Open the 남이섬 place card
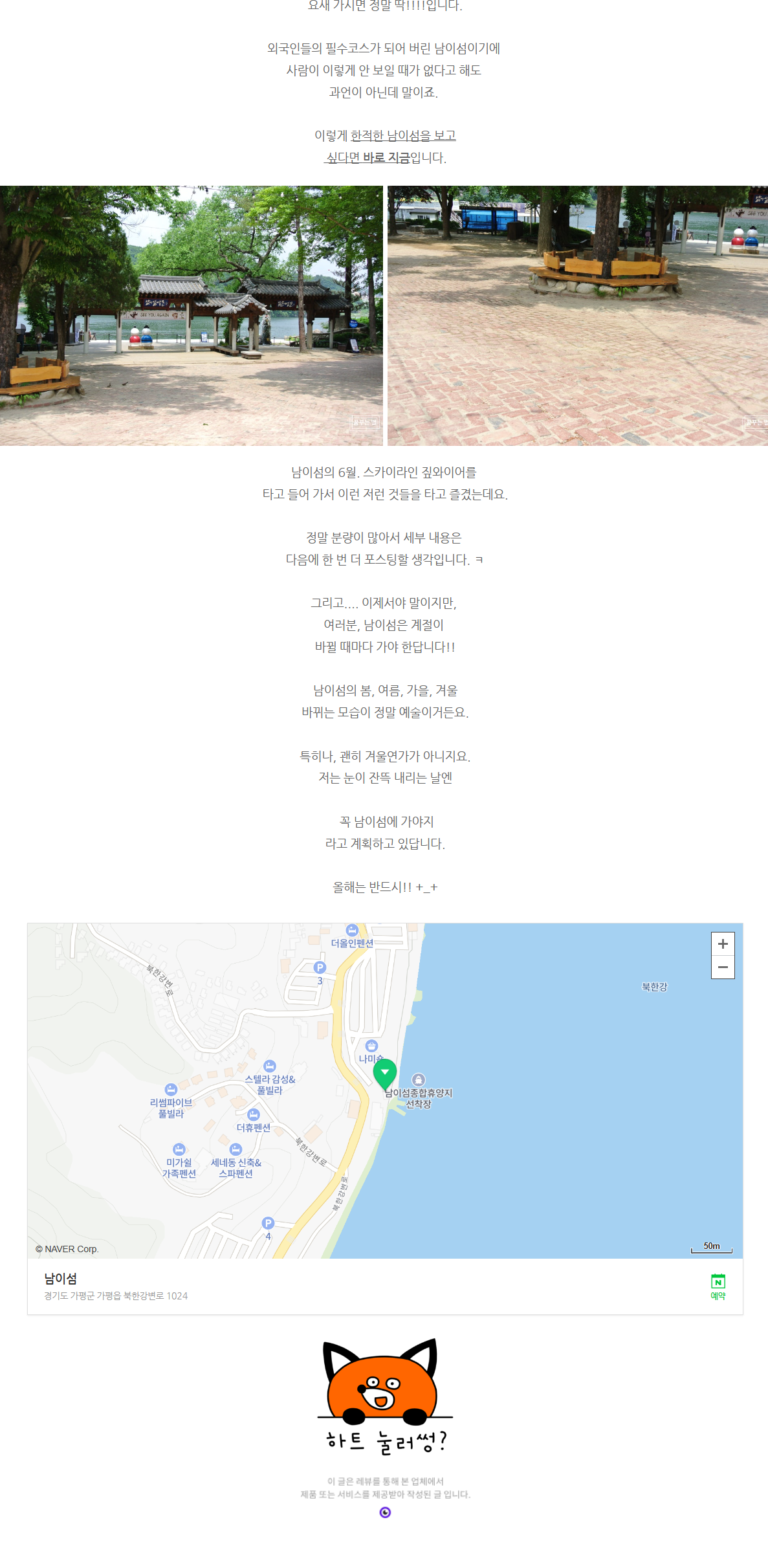The height and width of the screenshot is (1568, 768). click(61, 1278)
